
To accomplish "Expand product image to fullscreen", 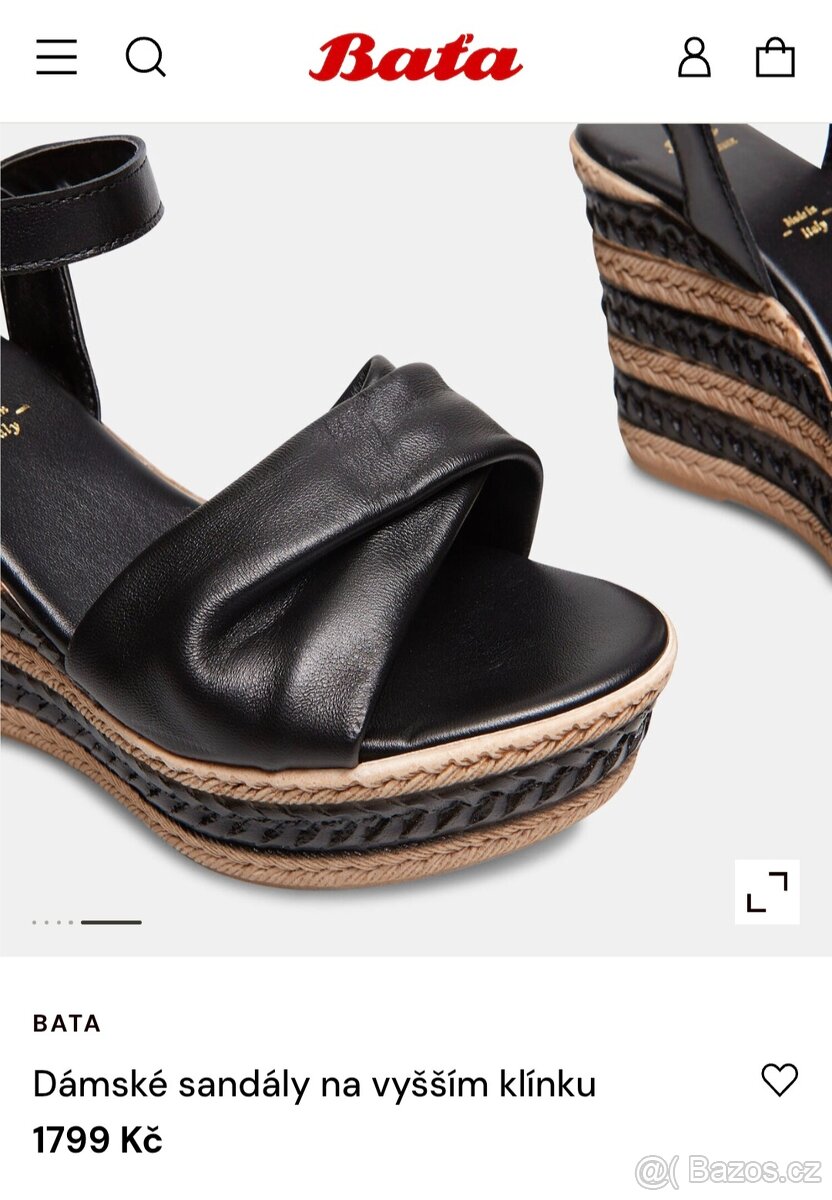I will click(767, 892).
